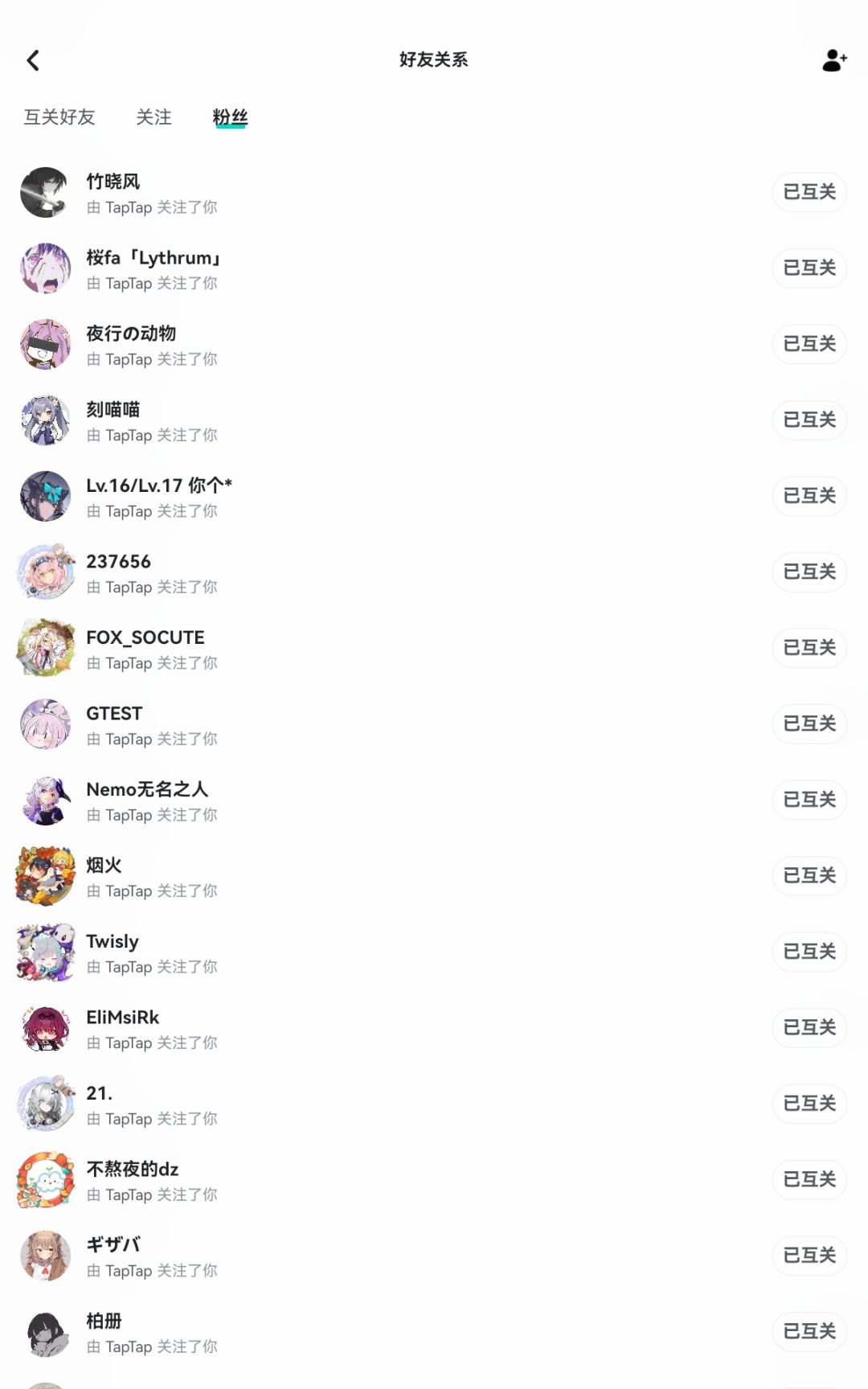
Task: Open 桜fa「Lythrum」's profile name
Action: pyautogui.click(x=154, y=258)
